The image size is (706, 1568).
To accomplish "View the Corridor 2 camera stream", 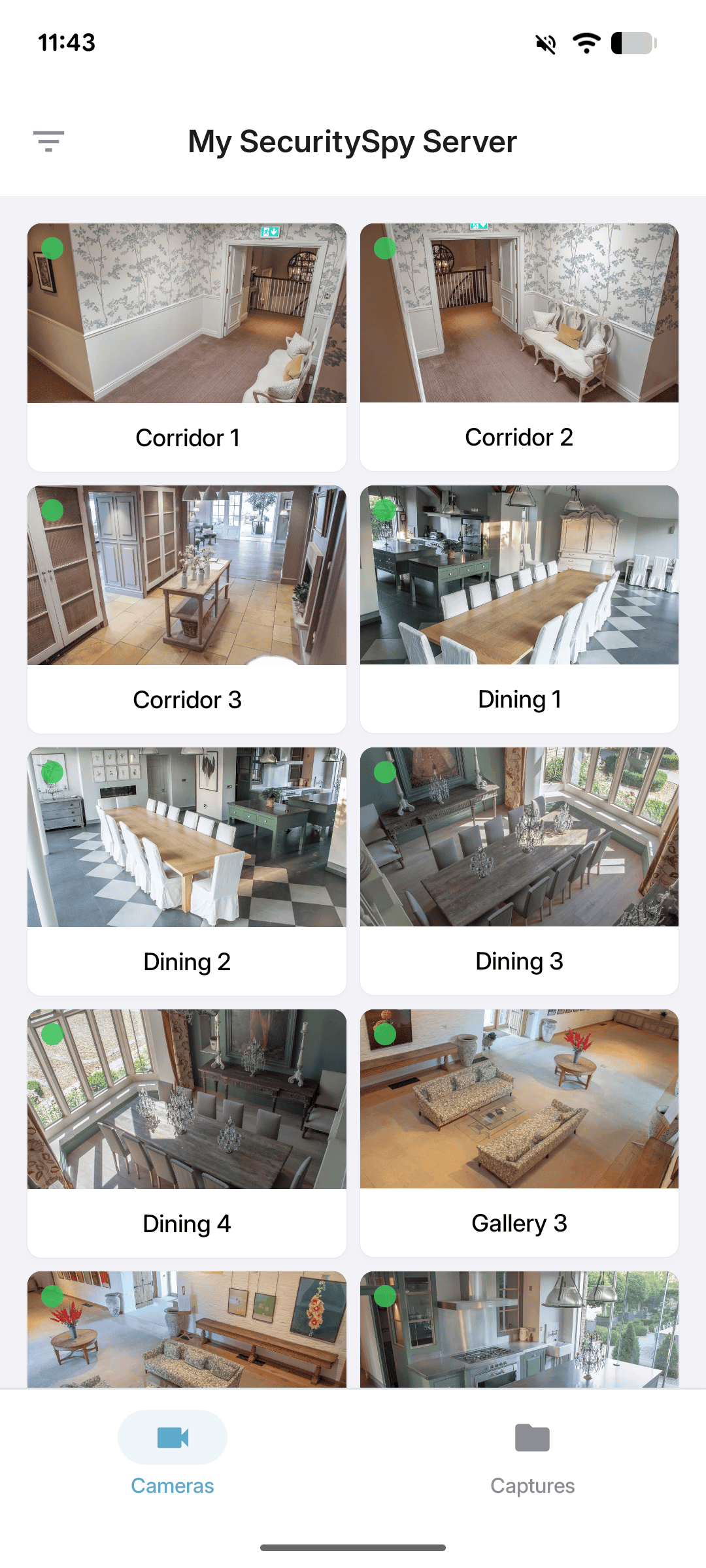I will click(x=519, y=314).
